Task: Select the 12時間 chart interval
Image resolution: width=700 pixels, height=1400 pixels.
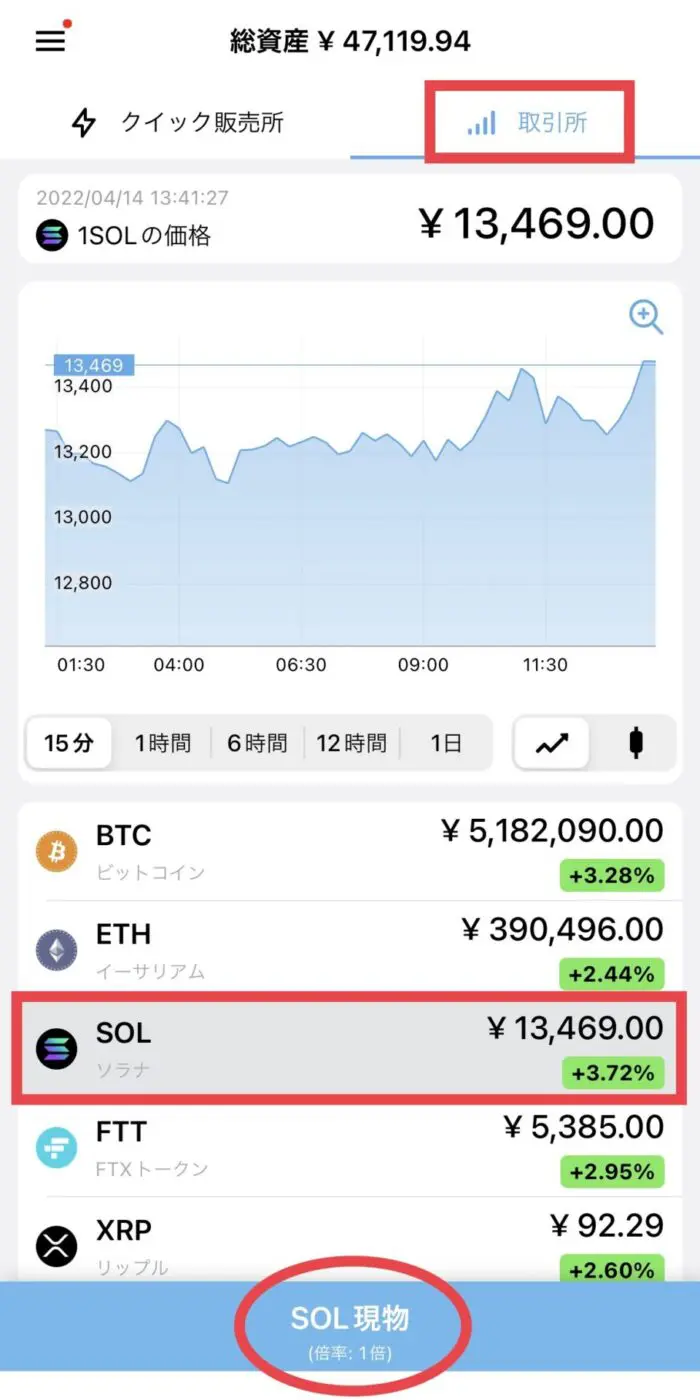Action: click(351, 743)
